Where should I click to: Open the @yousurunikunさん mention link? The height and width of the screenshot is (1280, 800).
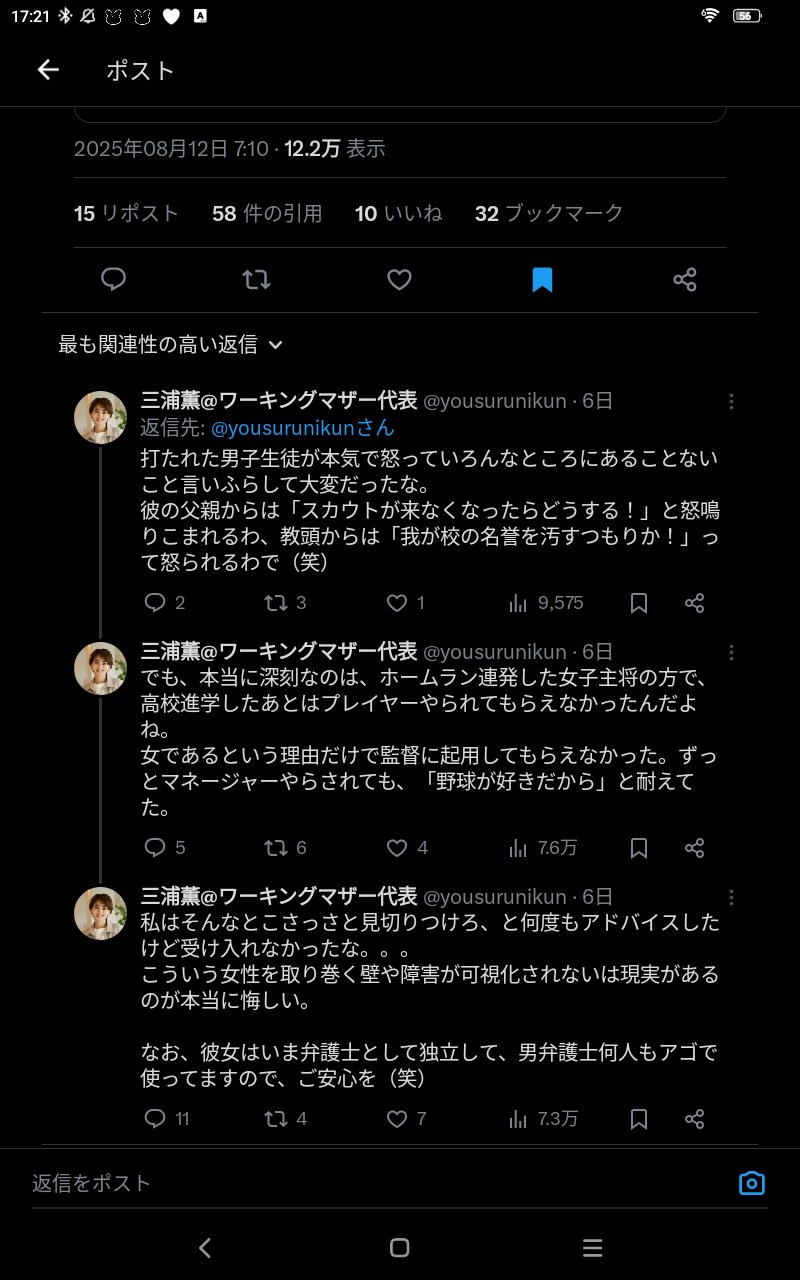303,428
